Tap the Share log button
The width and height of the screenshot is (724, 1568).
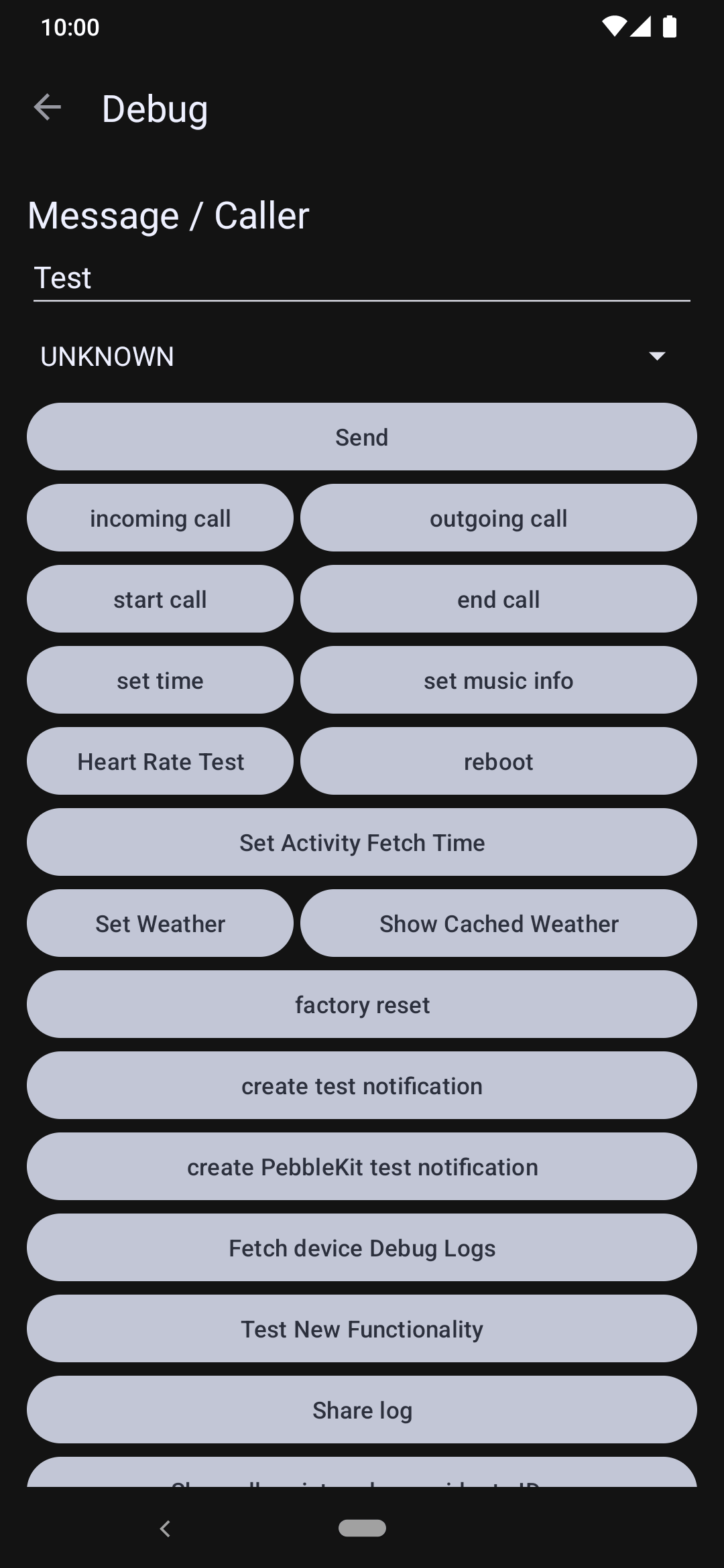362,1410
